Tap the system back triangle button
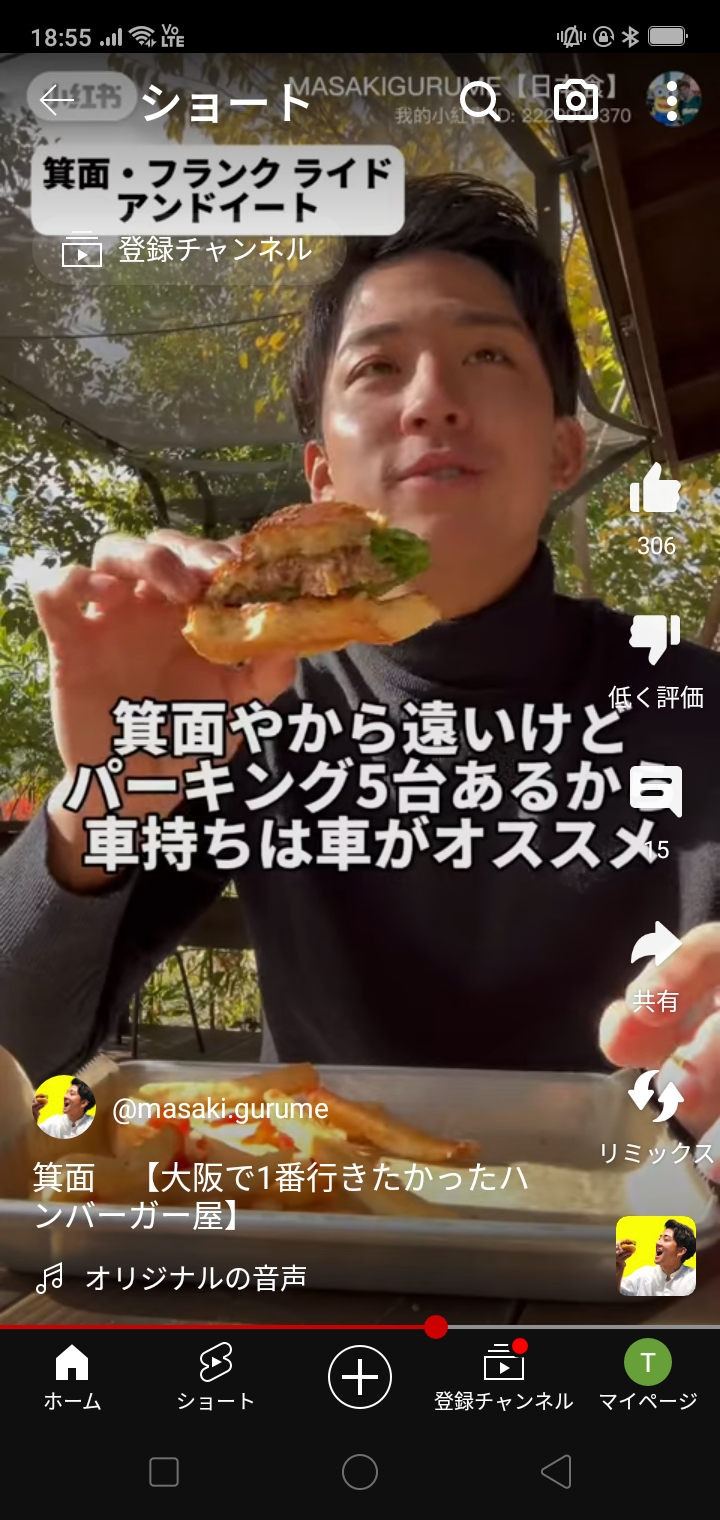This screenshot has width=720, height=1520. click(556, 1471)
